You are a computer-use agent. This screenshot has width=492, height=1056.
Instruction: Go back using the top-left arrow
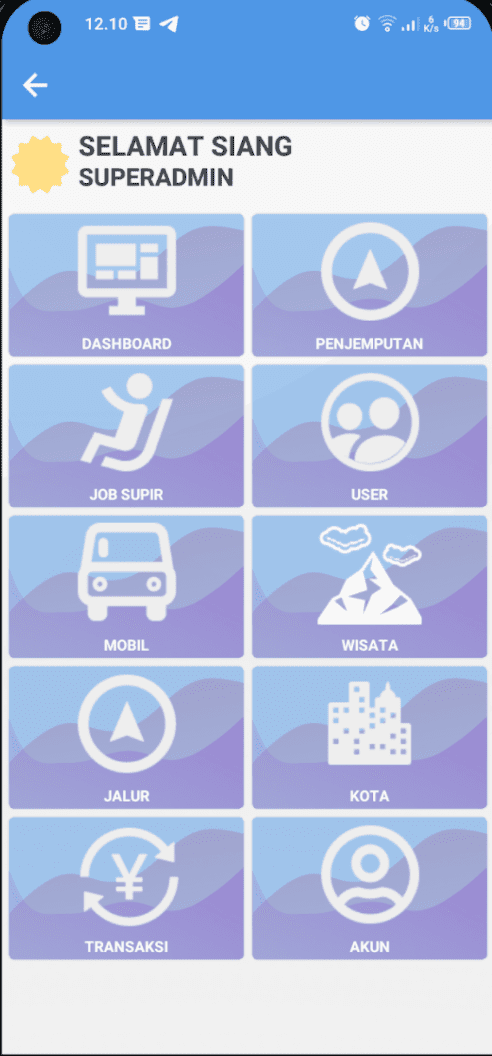[x=35, y=86]
